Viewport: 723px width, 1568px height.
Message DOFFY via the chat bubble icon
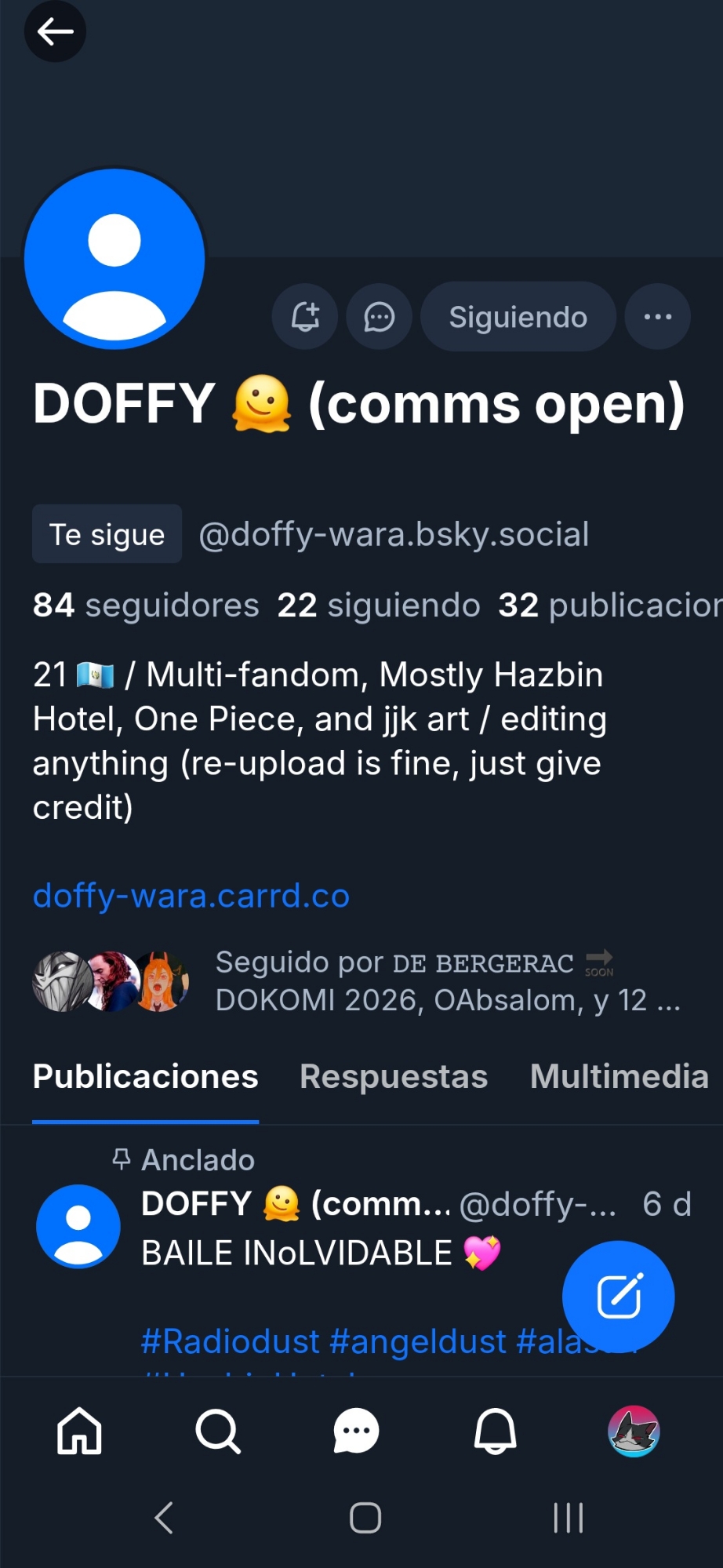click(x=380, y=317)
